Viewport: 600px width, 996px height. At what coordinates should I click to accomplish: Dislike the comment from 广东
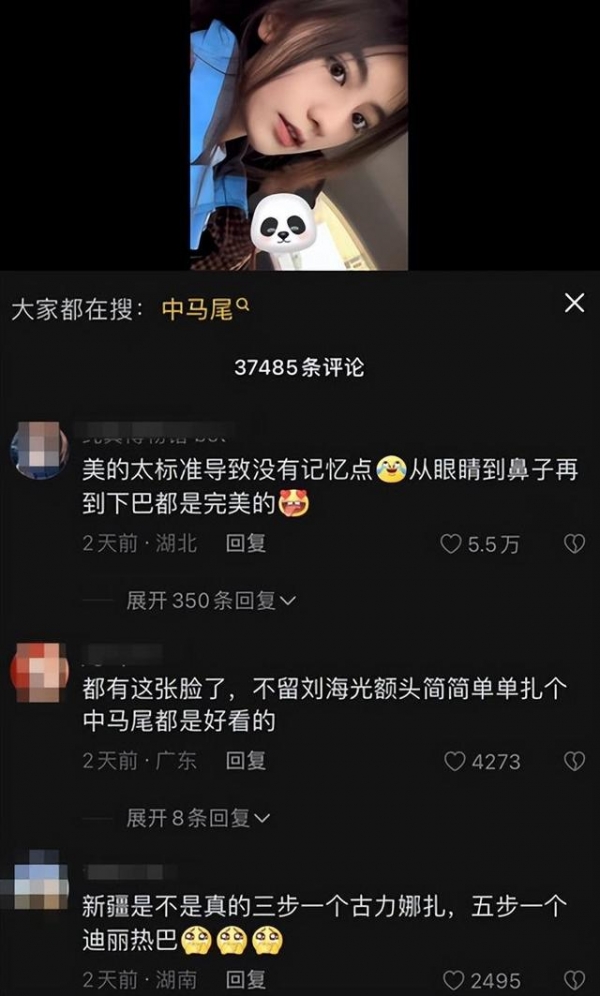574,761
